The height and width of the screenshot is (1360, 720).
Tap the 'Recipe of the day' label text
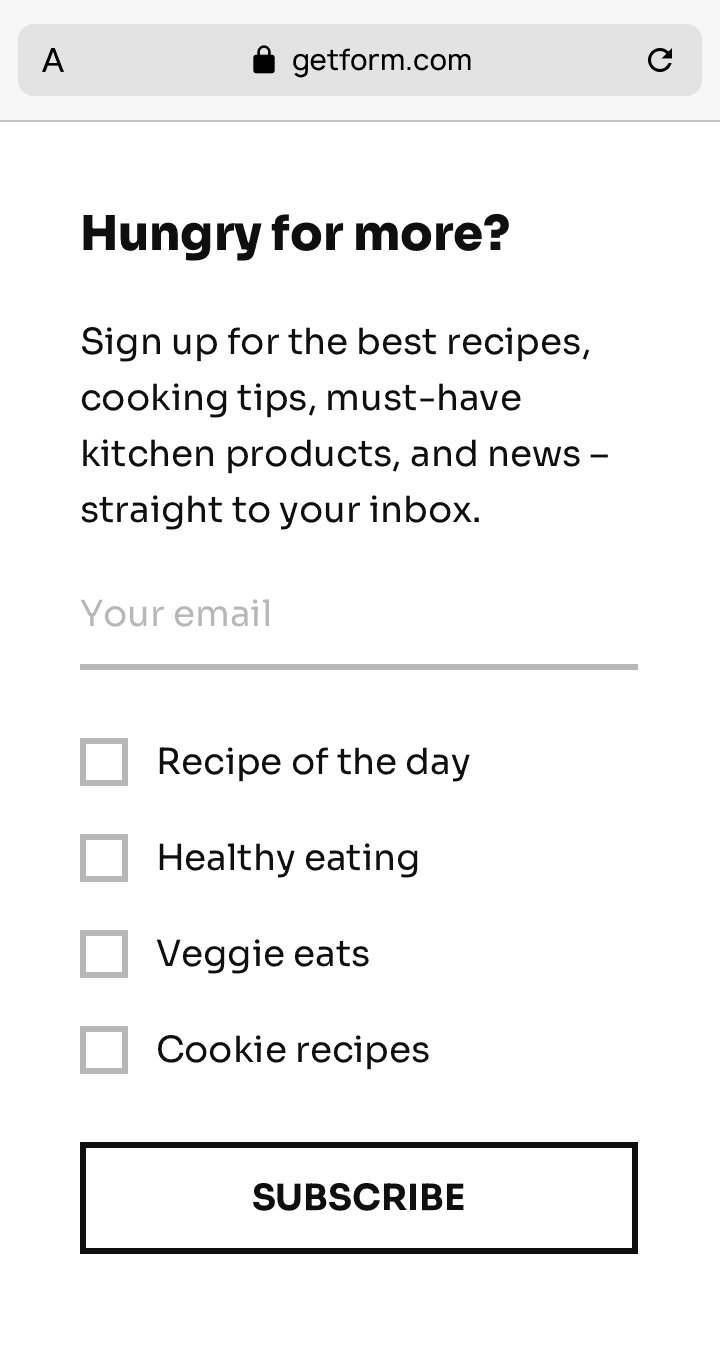tap(313, 762)
